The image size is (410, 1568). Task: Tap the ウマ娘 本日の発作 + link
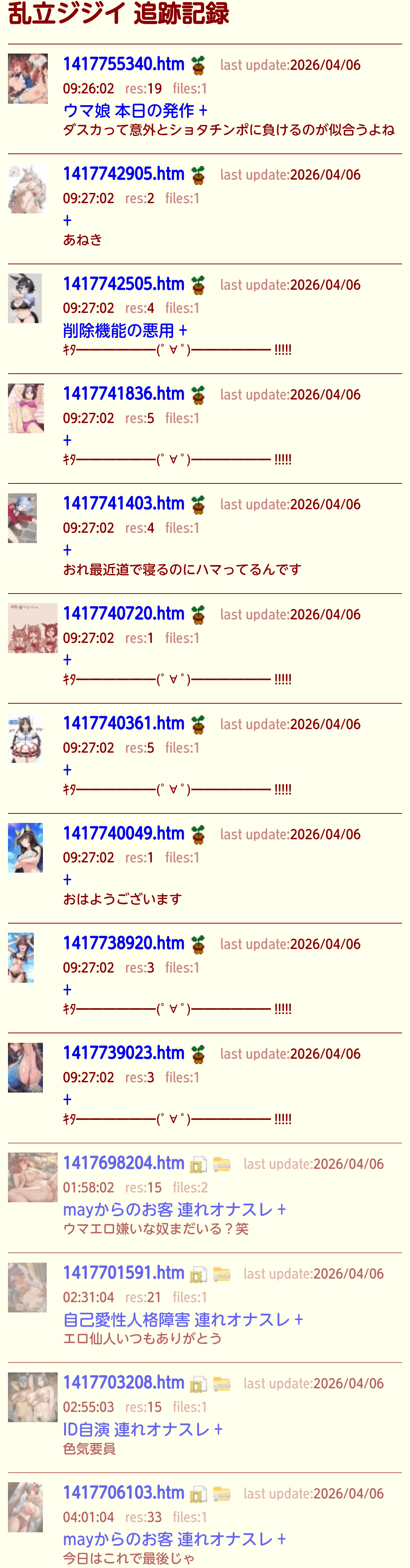(x=135, y=111)
